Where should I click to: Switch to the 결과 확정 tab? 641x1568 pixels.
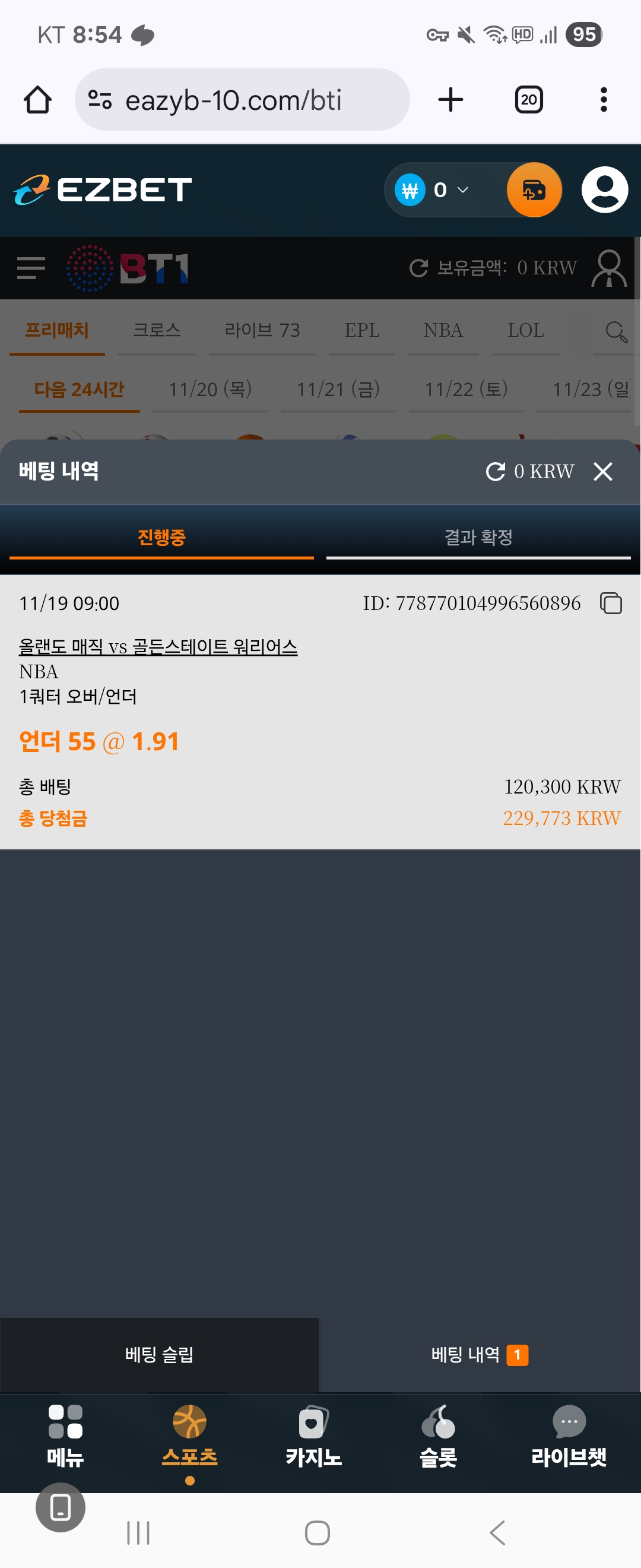pos(478,537)
